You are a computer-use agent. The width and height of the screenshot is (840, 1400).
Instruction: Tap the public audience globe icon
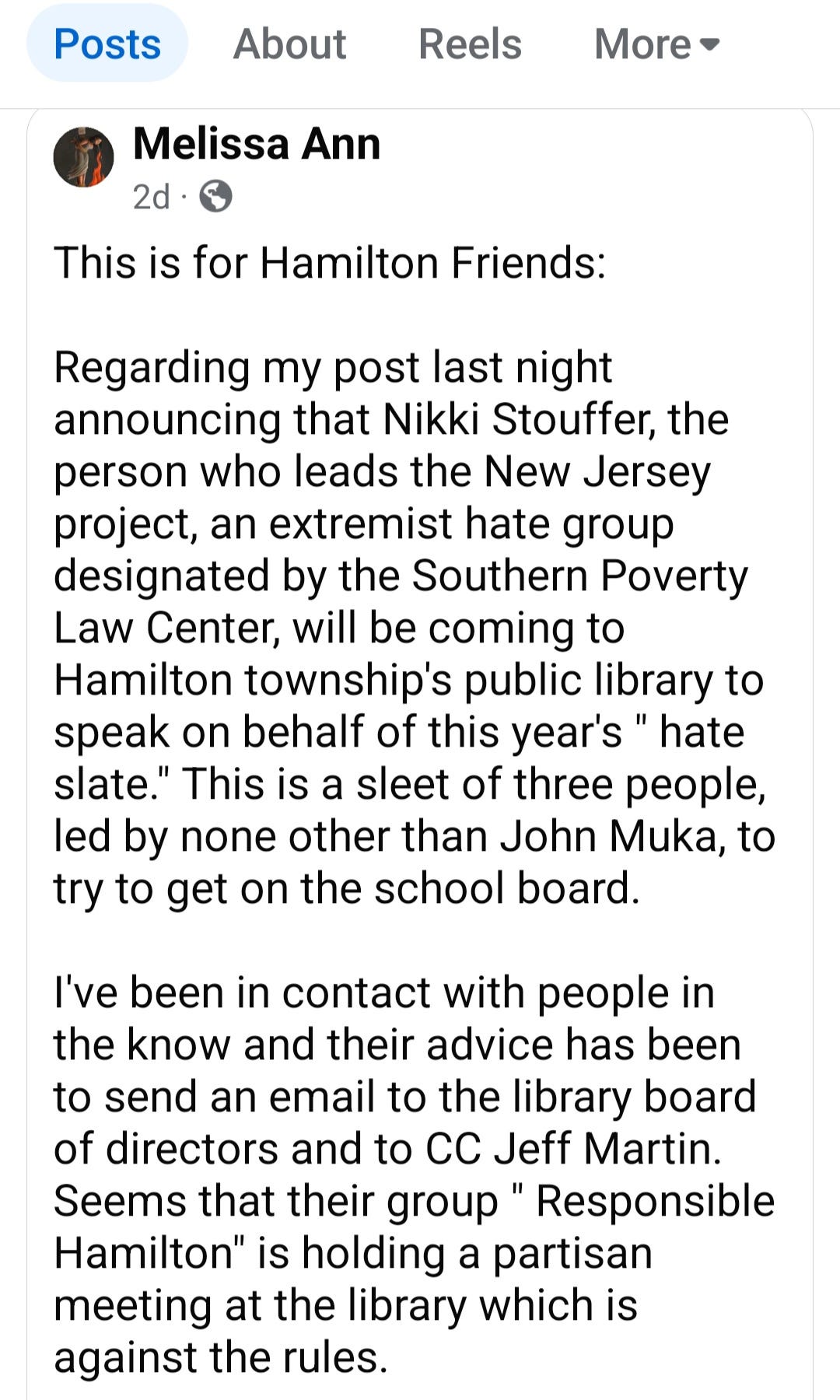[x=215, y=197]
